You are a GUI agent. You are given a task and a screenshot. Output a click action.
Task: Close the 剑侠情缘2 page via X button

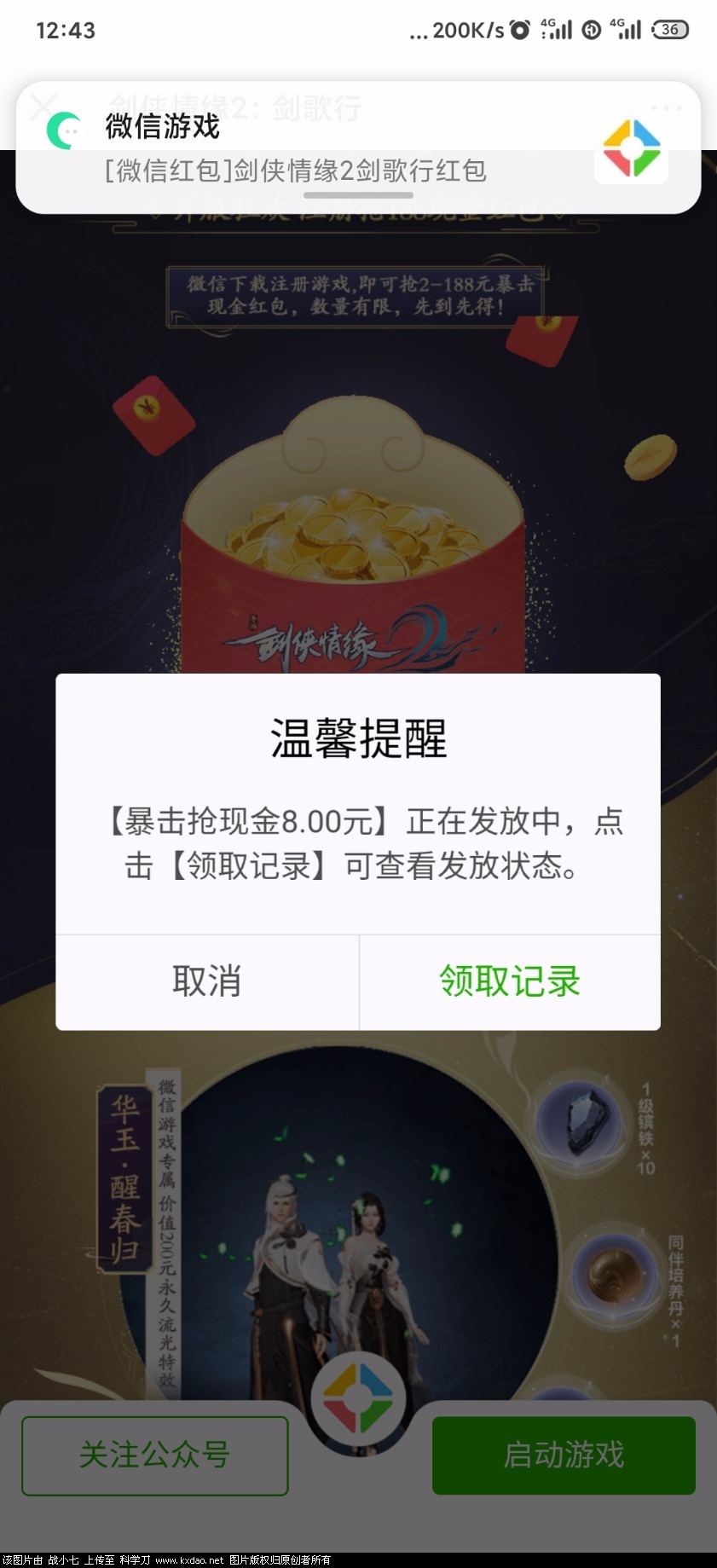[42, 107]
